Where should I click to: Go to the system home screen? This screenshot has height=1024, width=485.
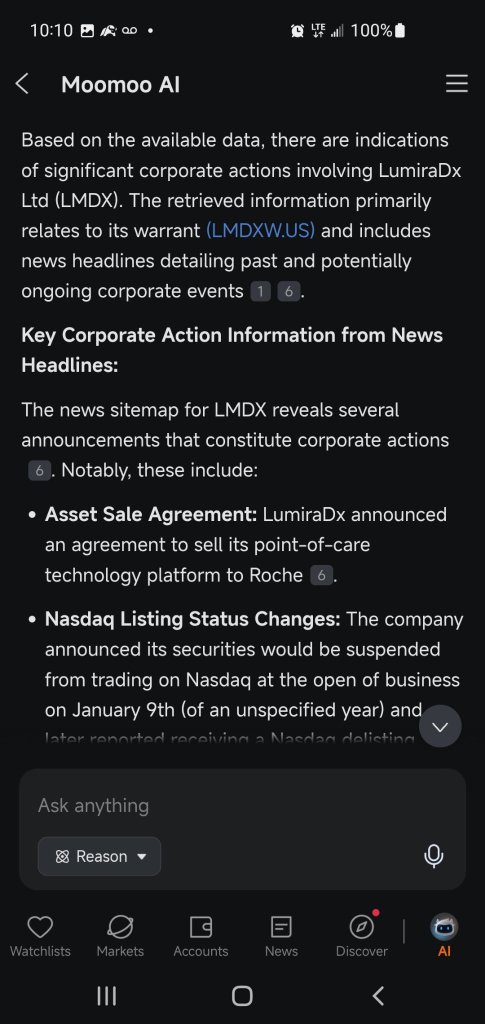click(242, 995)
